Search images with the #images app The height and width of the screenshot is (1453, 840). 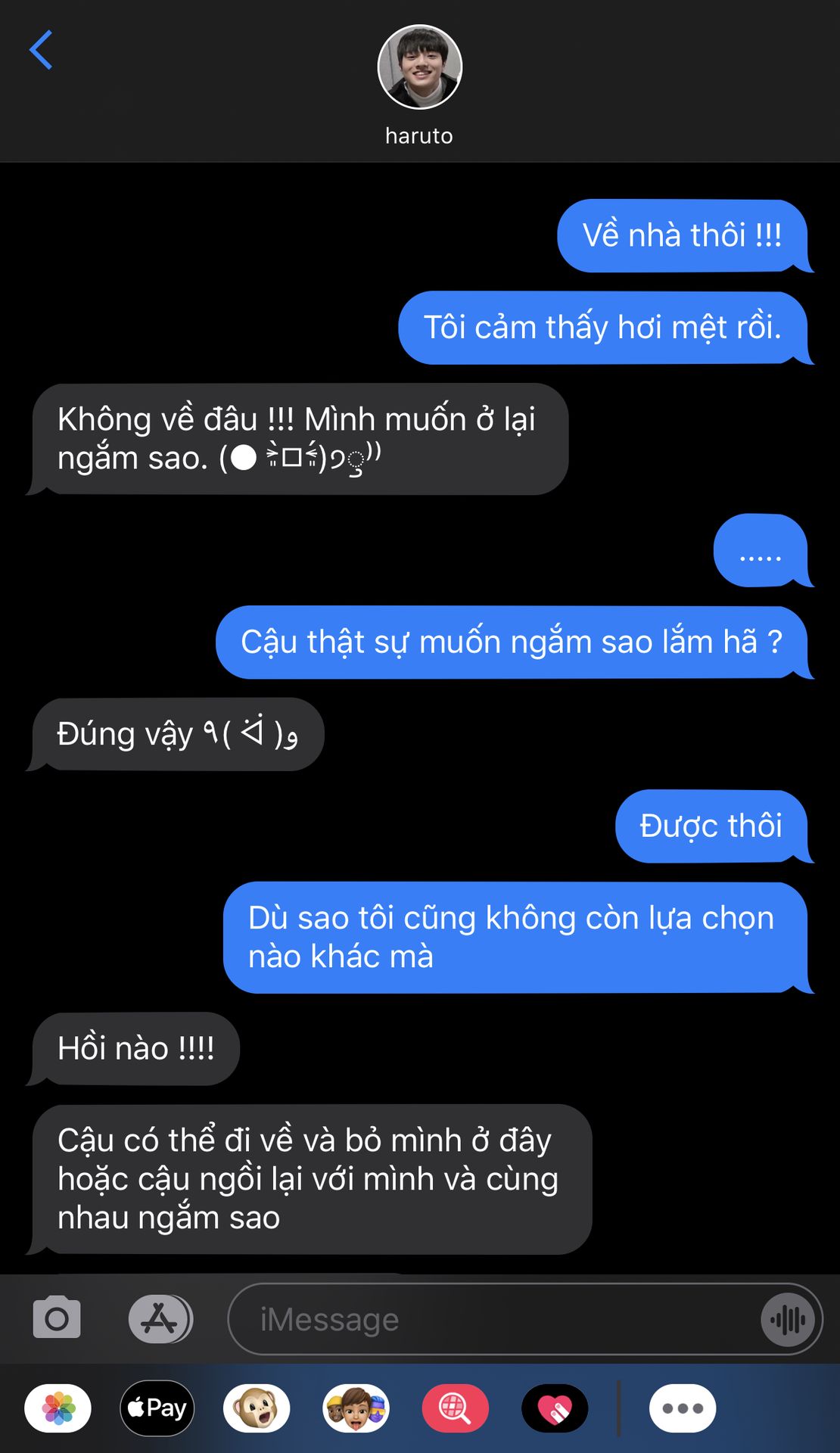click(455, 1408)
